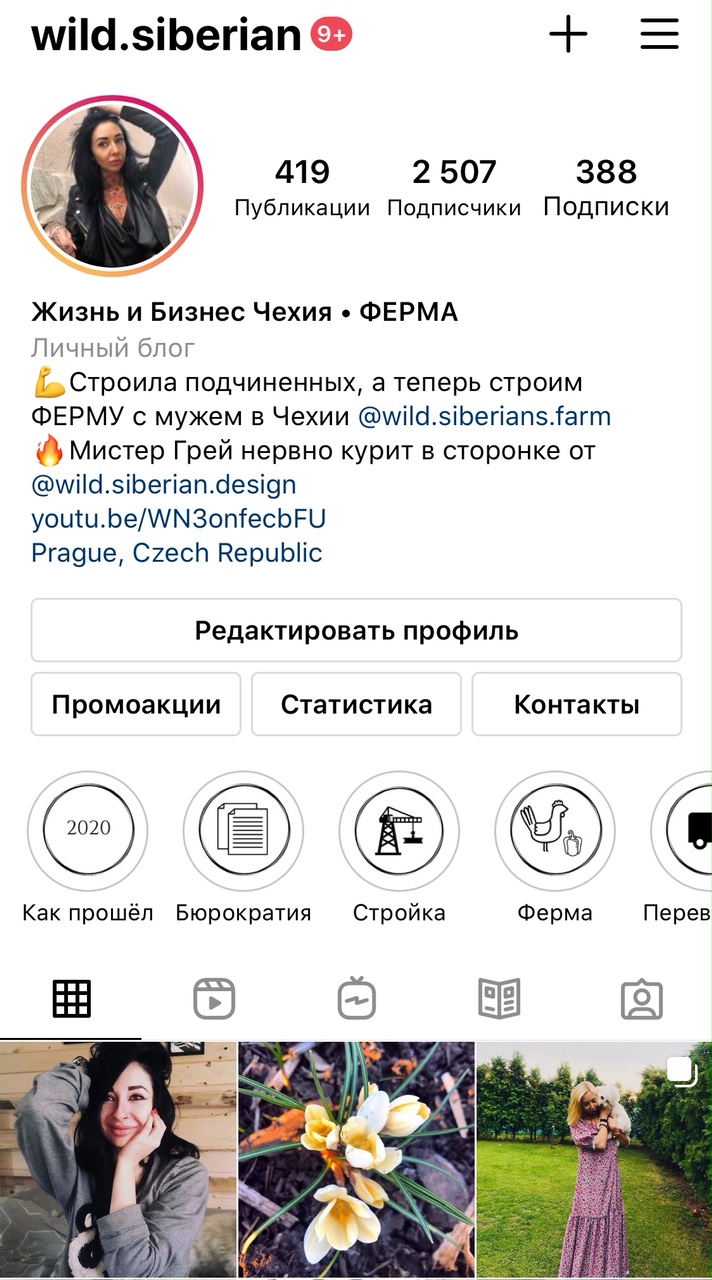Open Статистика insights

[356, 704]
